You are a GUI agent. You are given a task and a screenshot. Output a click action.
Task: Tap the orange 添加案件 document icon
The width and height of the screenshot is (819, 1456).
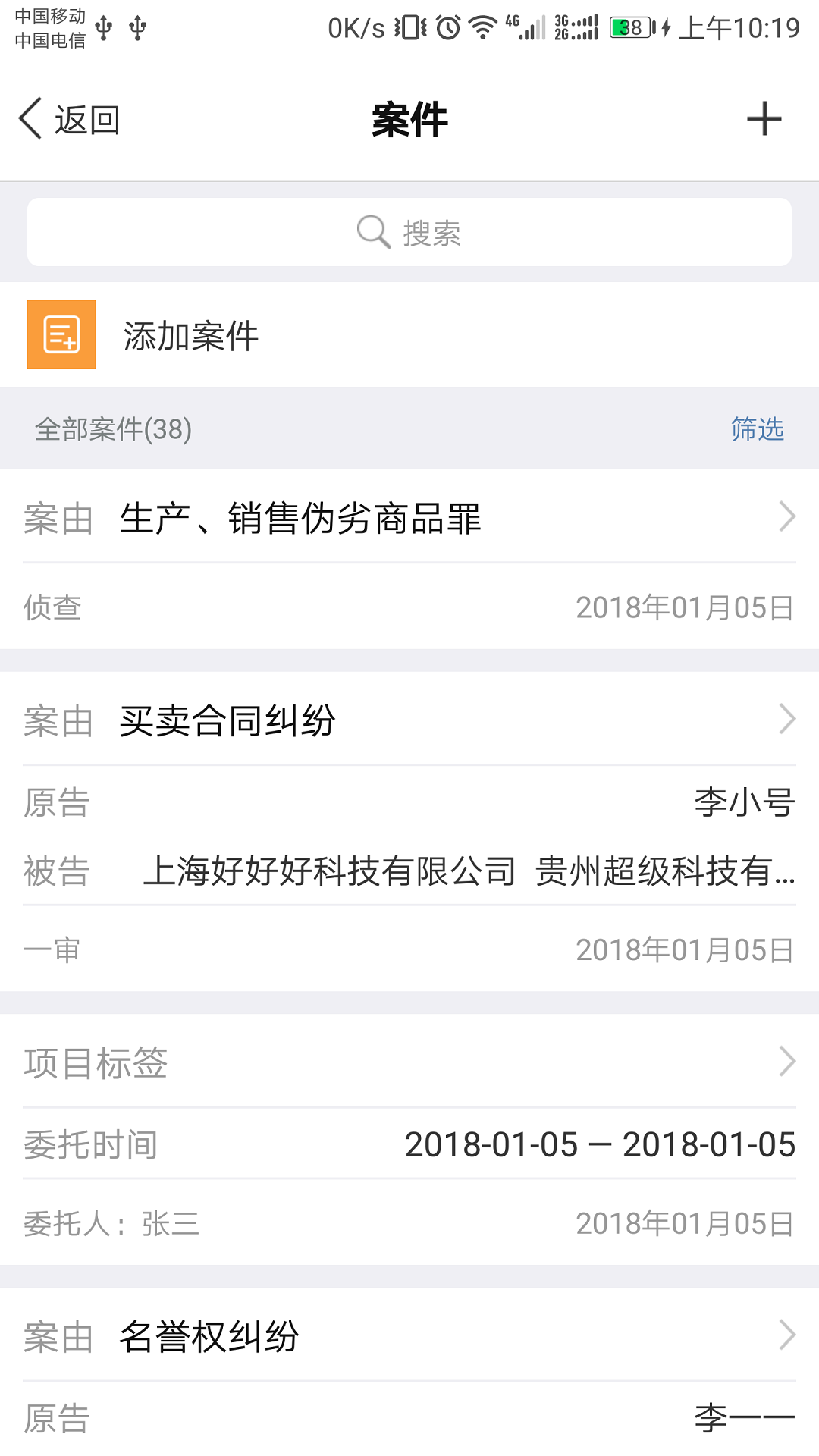(61, 336)
